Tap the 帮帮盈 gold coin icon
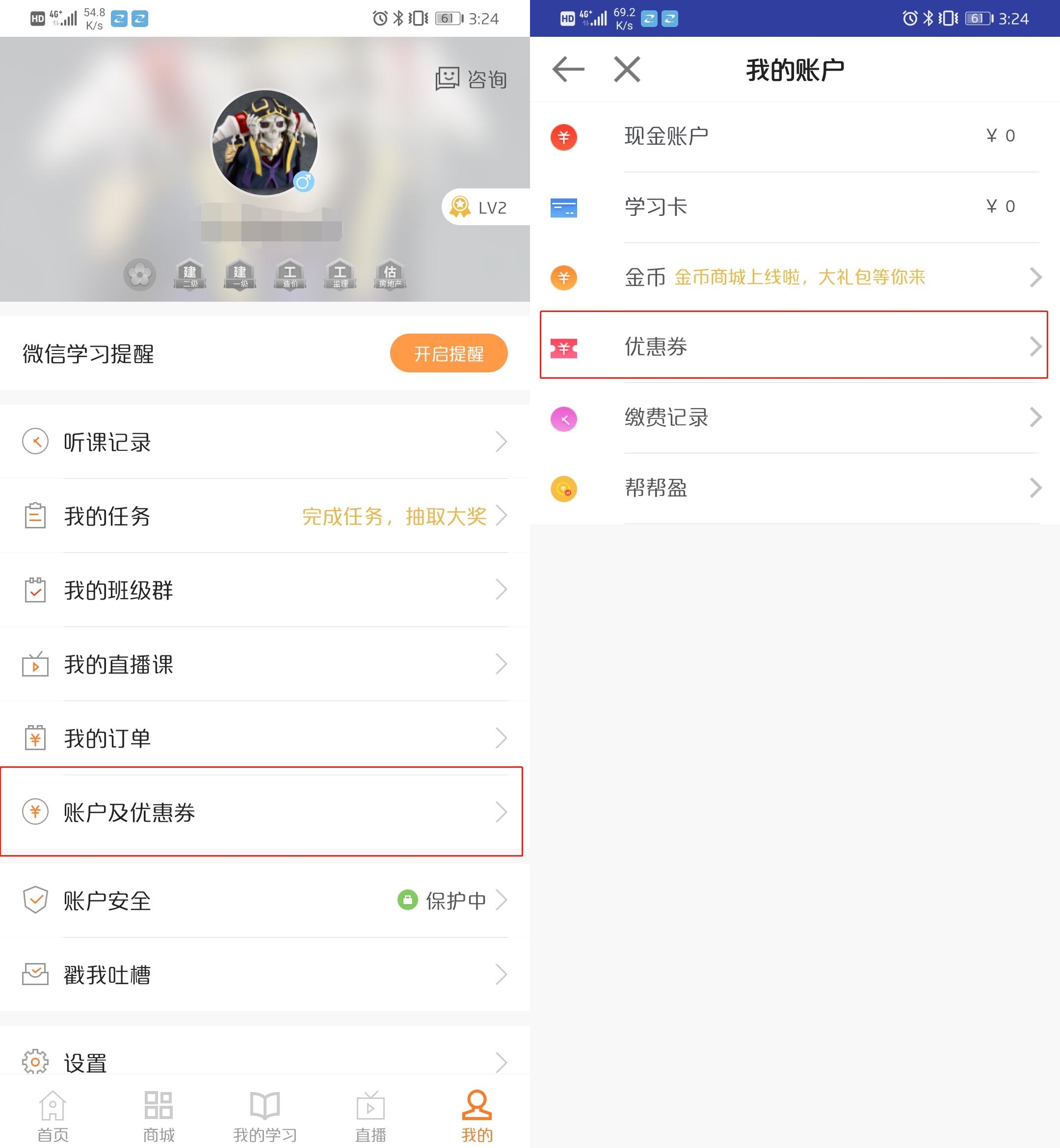 [x=564, y=488]
